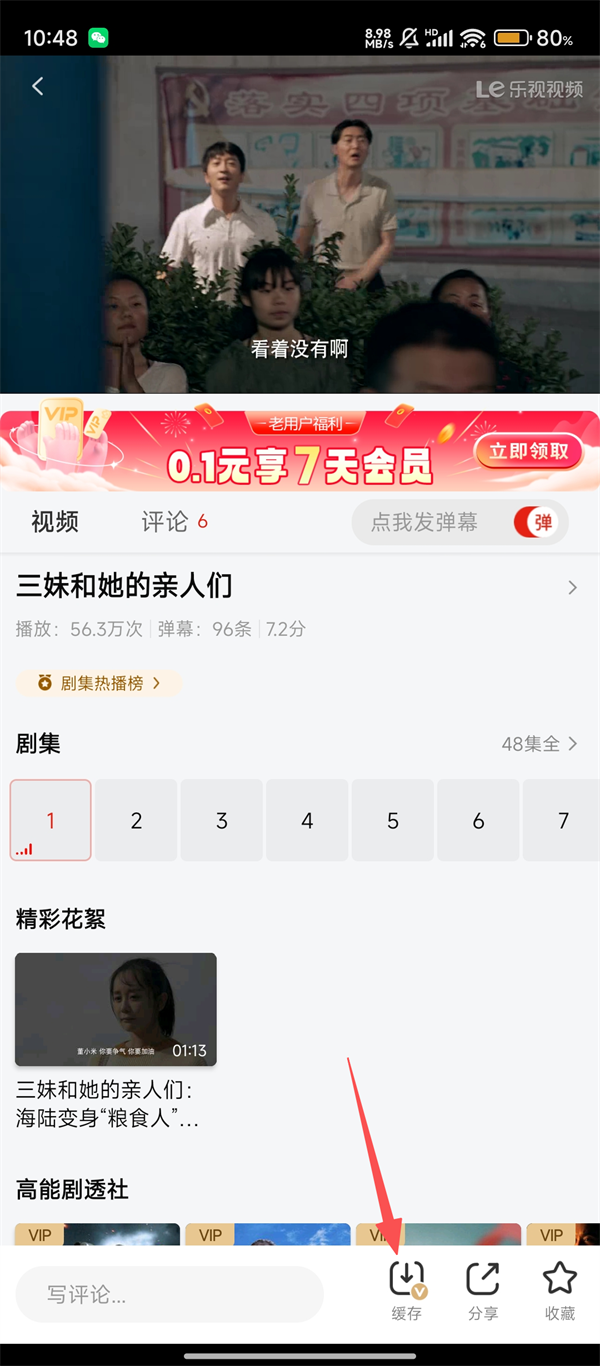
Task: Go back using the top-left arrow
Action: (x=38, y=87)
